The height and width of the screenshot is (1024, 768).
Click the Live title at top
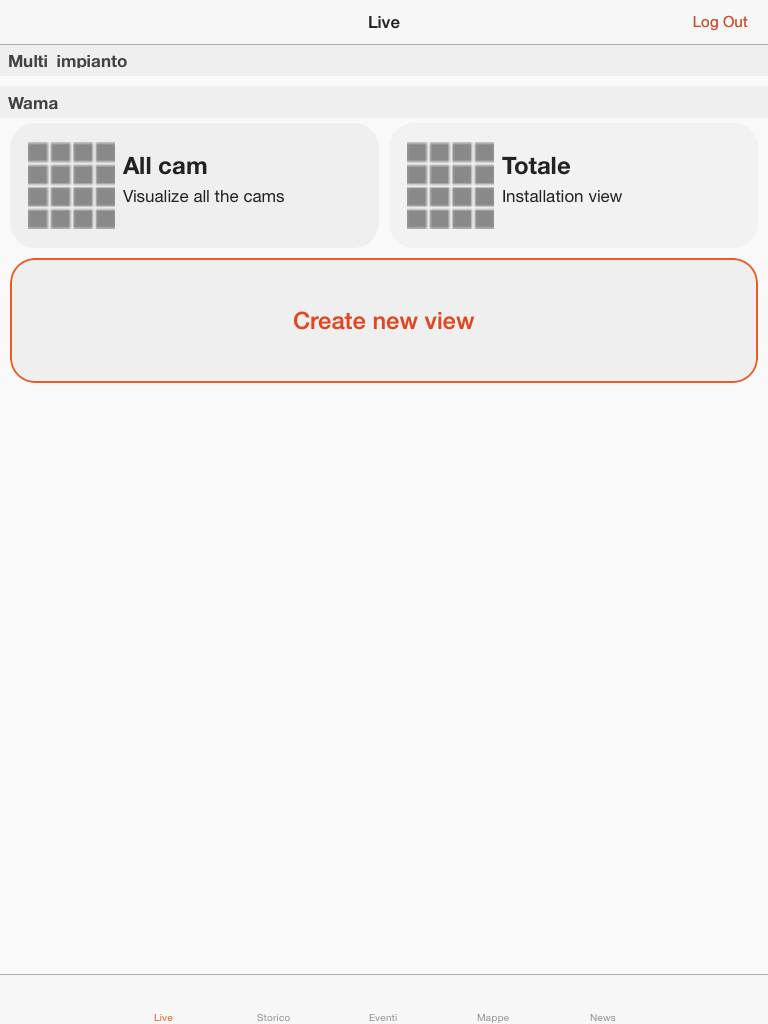[x=384, y=22]
